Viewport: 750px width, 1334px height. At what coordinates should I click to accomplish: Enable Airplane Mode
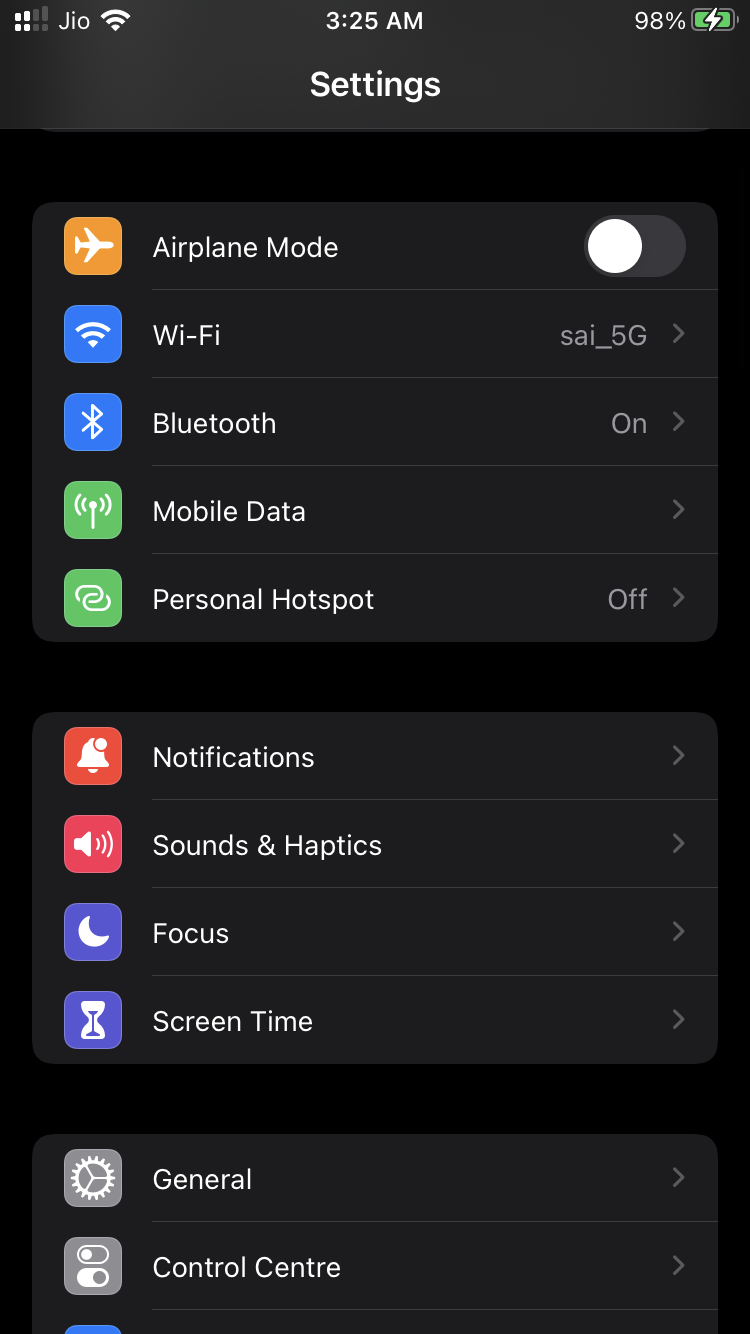[x=635, y=246]
